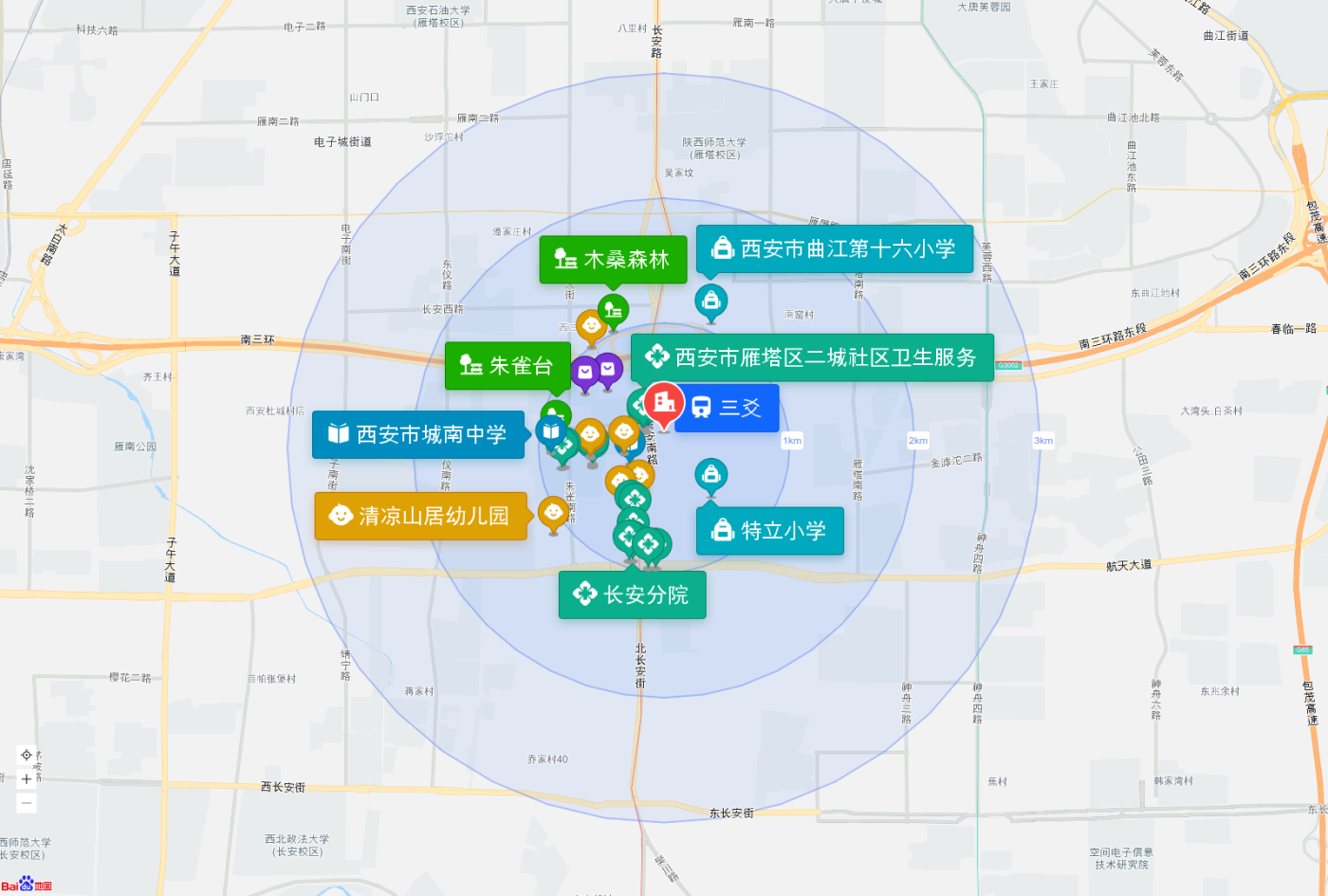The width and height of the screenshot is (1328, 896).
Task: Zoom in with the plus button
Action: click(27, 778)
